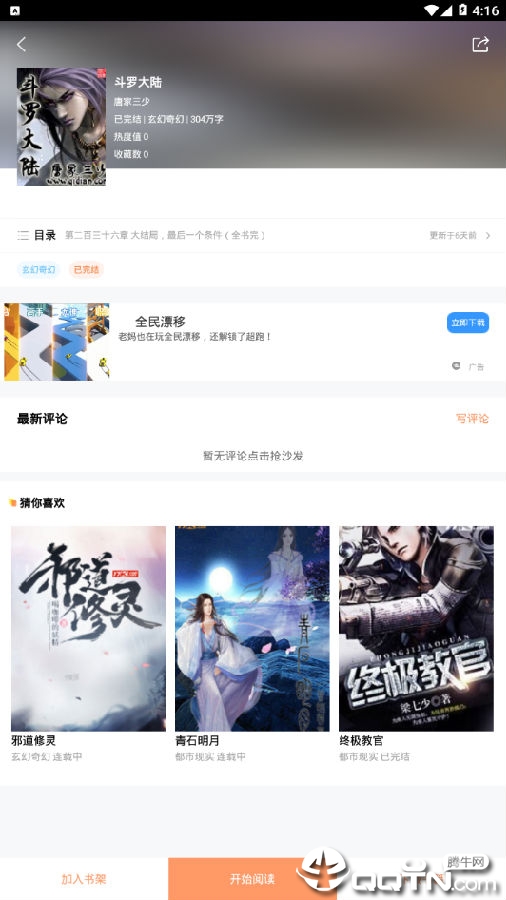Go back using the top-left arrow
The height and width of the screenshot is (900, 506).
(22, 44)
